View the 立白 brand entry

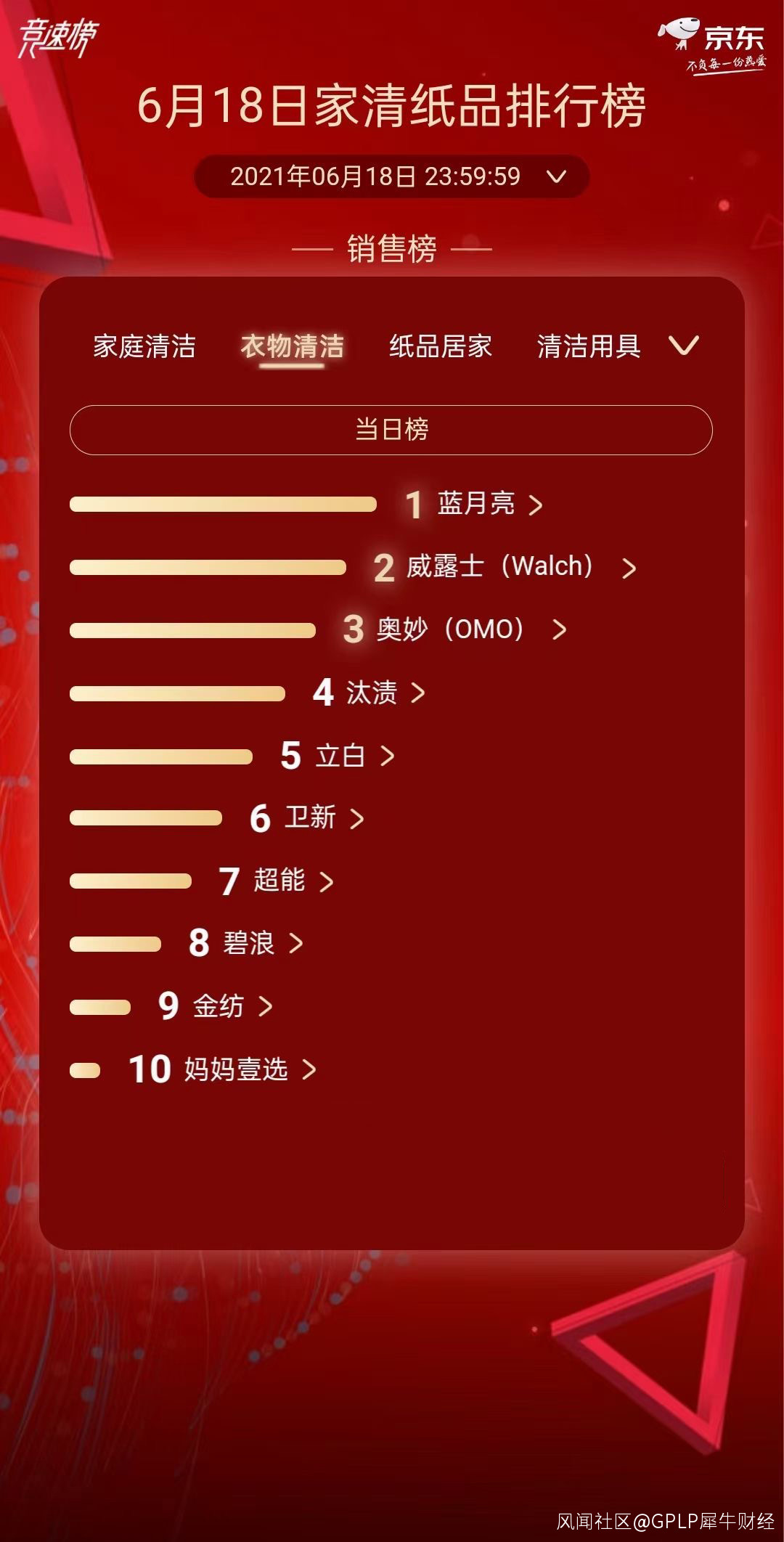(338, 756)
